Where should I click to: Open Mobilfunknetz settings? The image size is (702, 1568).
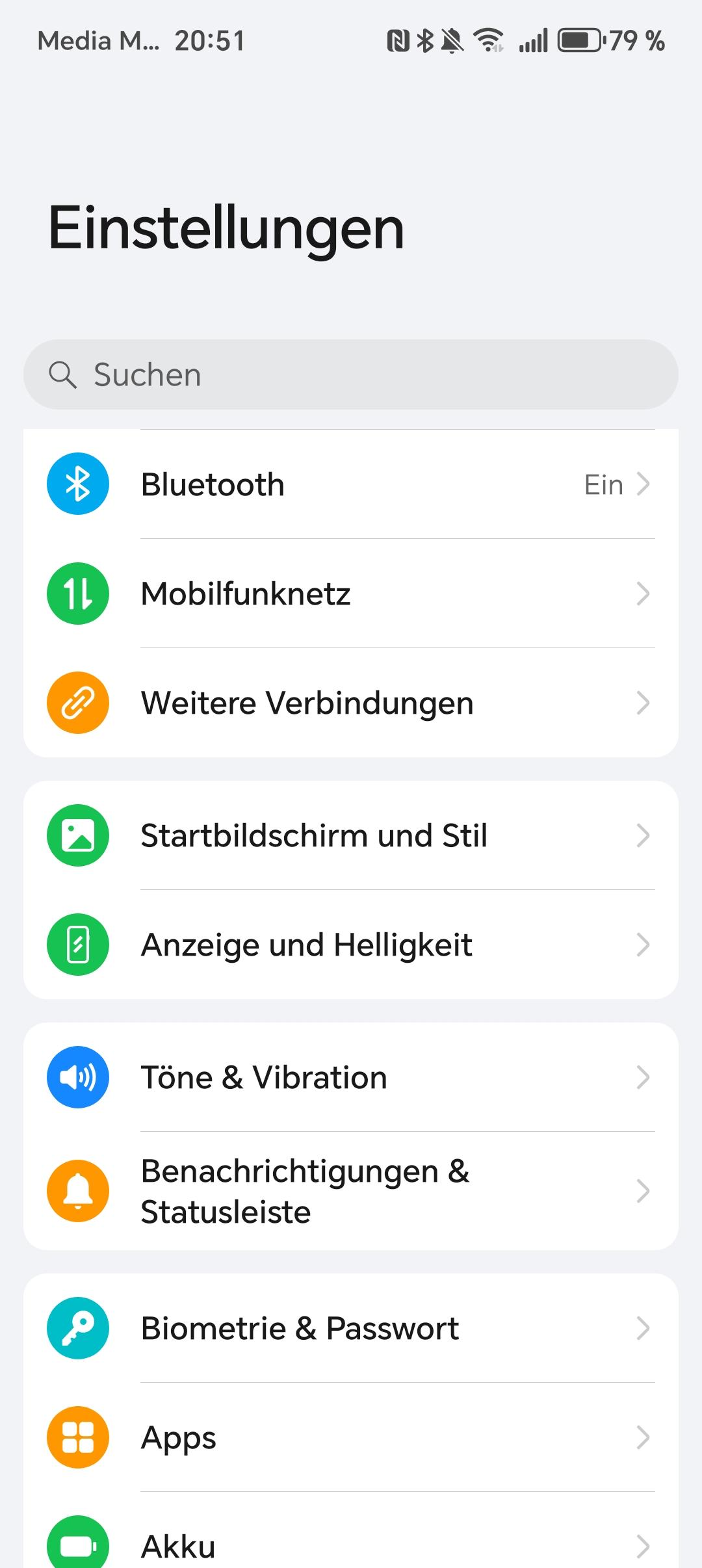coord(351,594)
